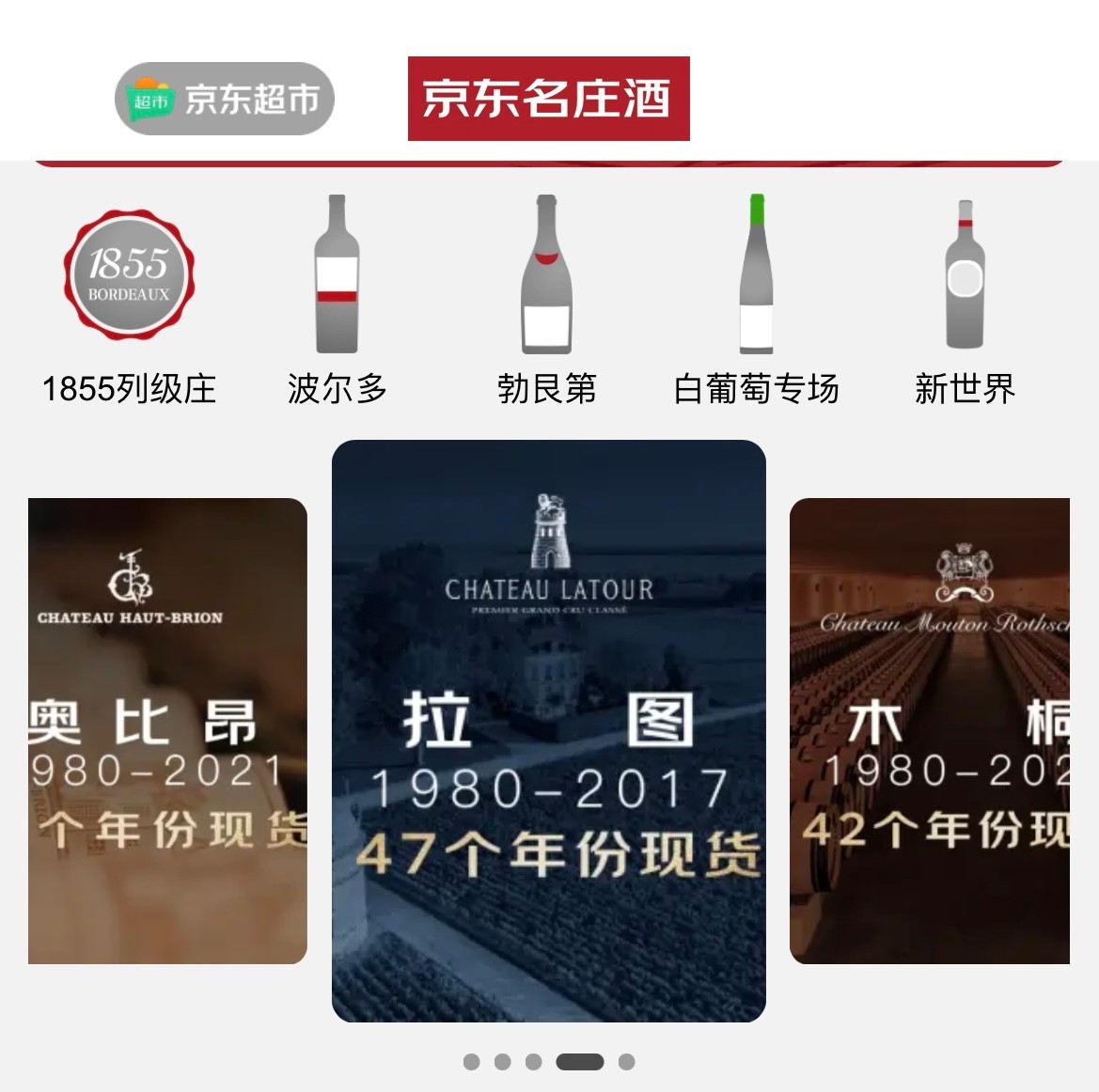Jump to the first carousel page dot
1099x1092 pixels.
[x=472, y=1062]
